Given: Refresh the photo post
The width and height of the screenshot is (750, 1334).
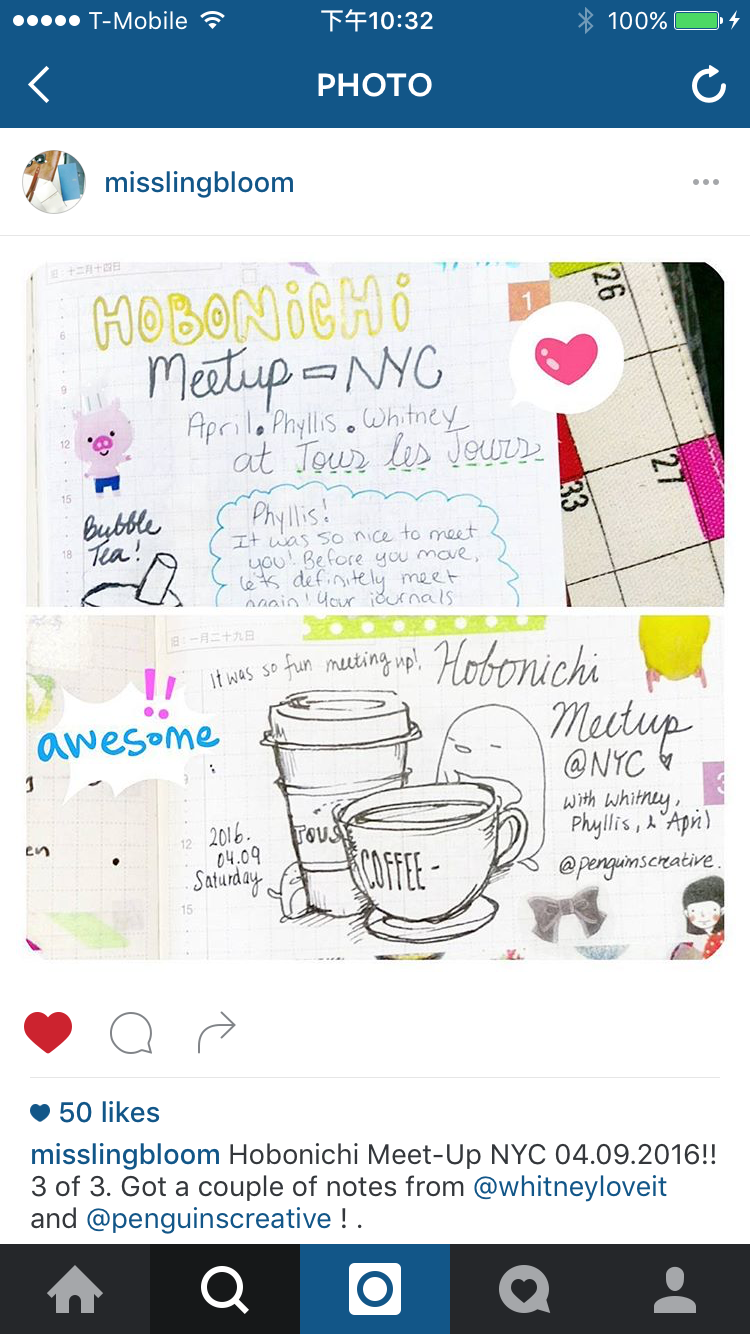Looking at the screenshot, I should pos(708,85).
